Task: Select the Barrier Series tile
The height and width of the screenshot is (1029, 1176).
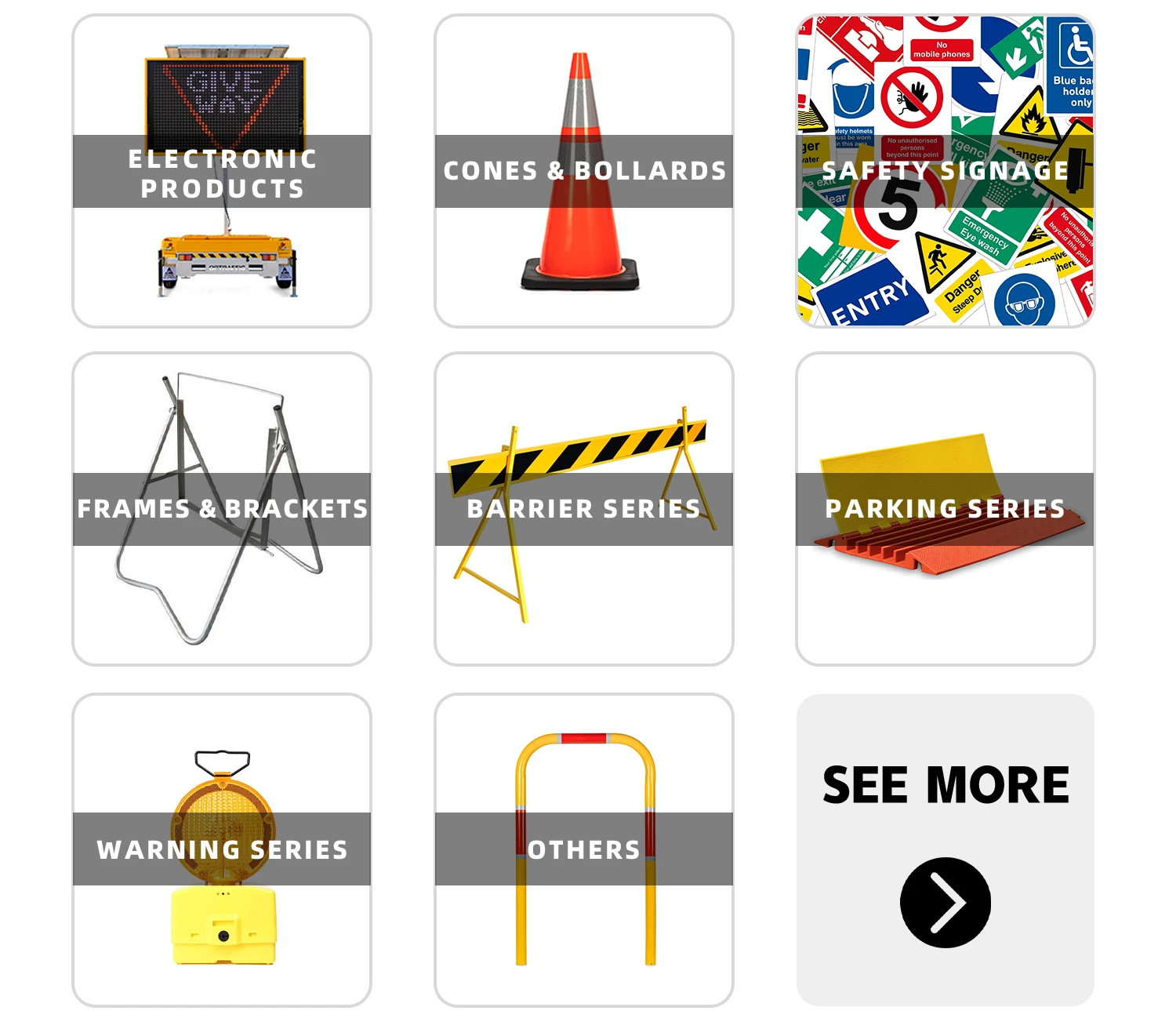Action: pos(584,509)
